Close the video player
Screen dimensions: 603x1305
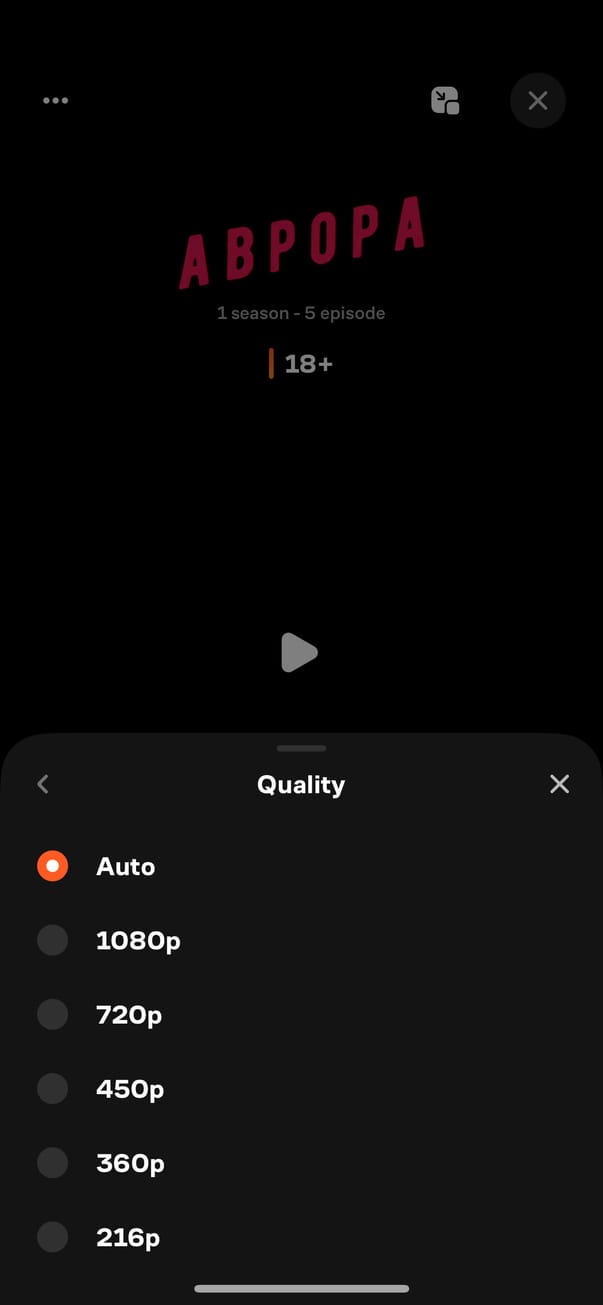pos(538,100)
